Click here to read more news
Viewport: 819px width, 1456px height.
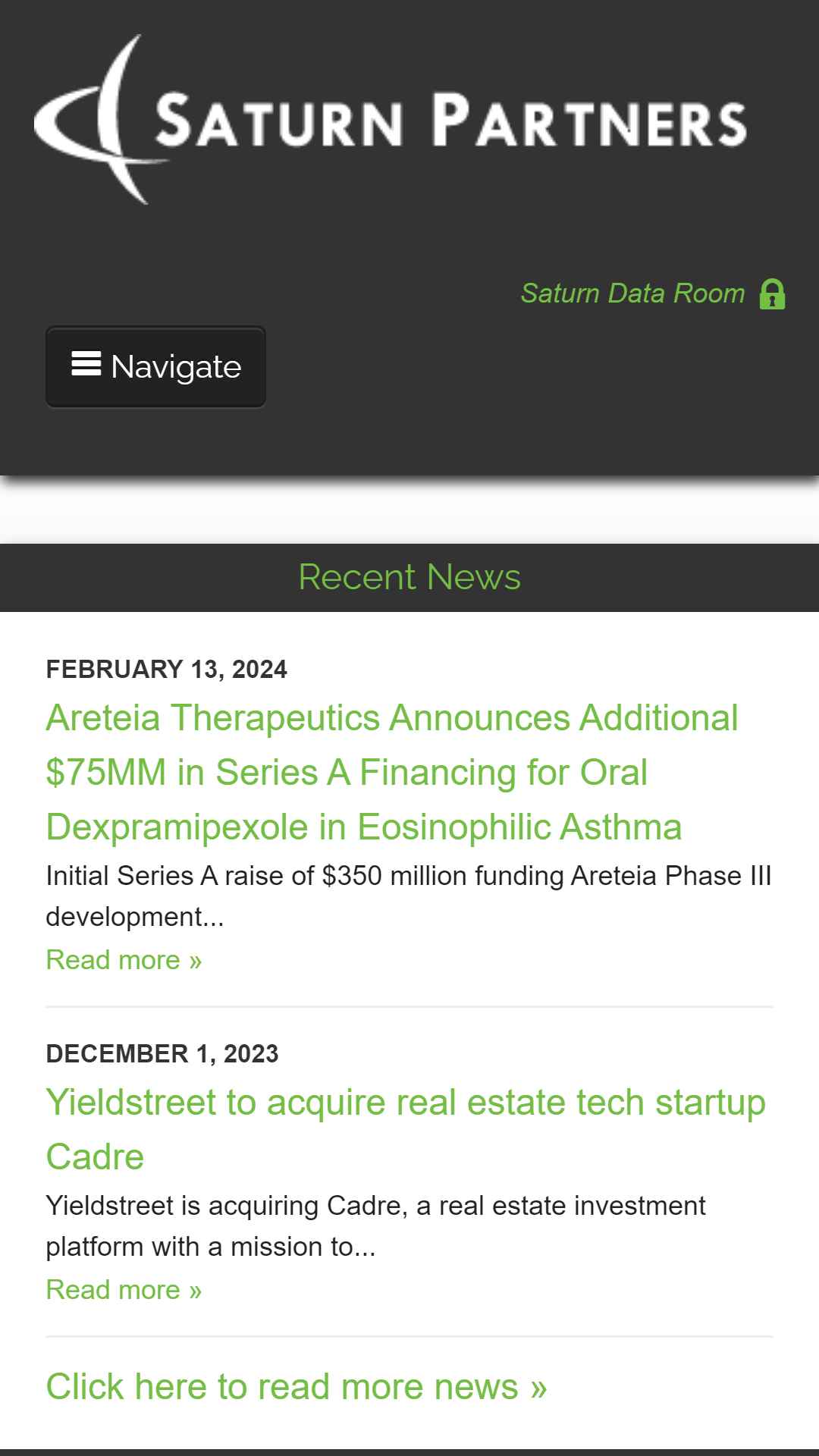297,1387
